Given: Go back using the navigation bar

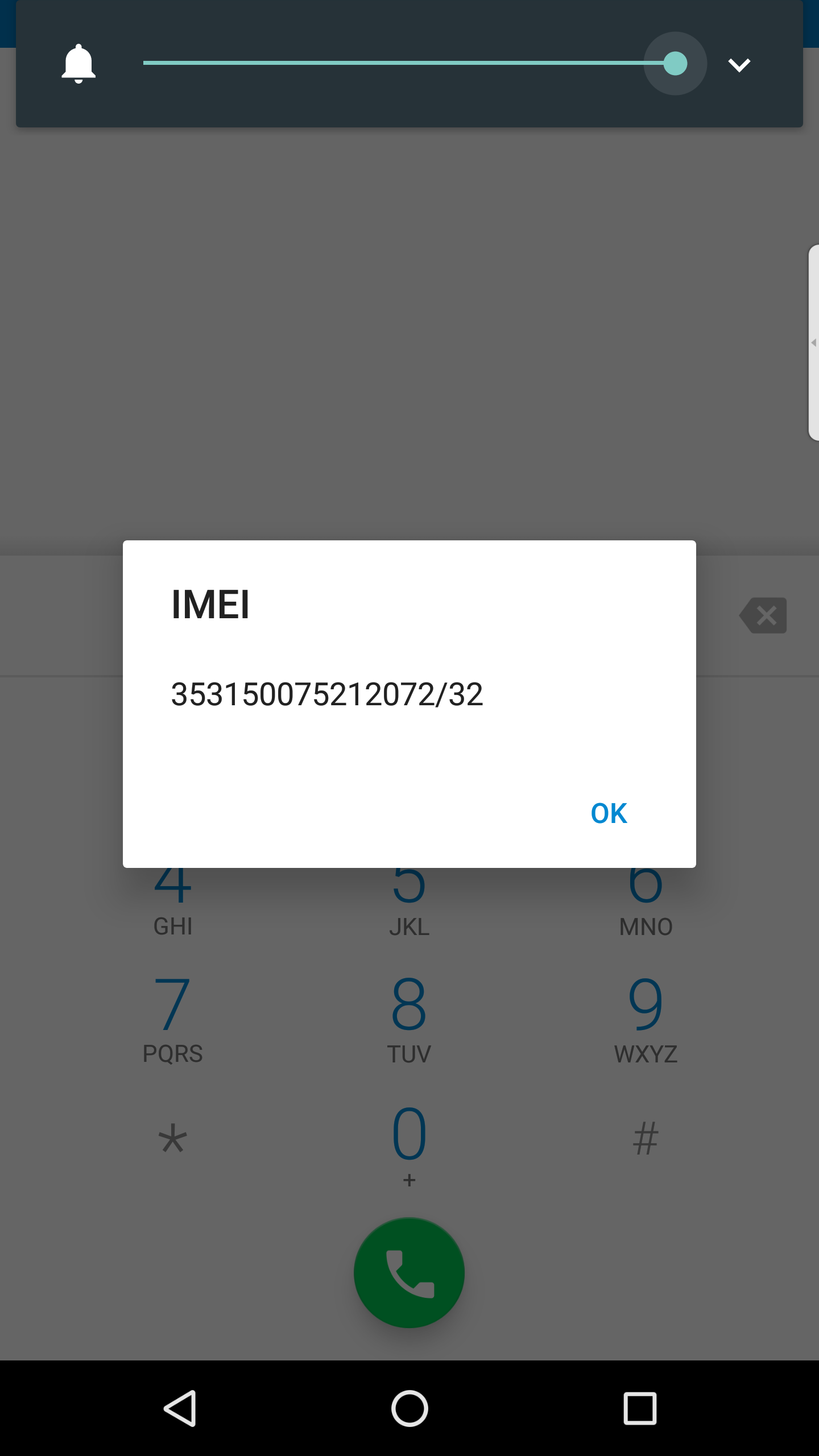Looking at the screenshot, I should point(180,1408).
